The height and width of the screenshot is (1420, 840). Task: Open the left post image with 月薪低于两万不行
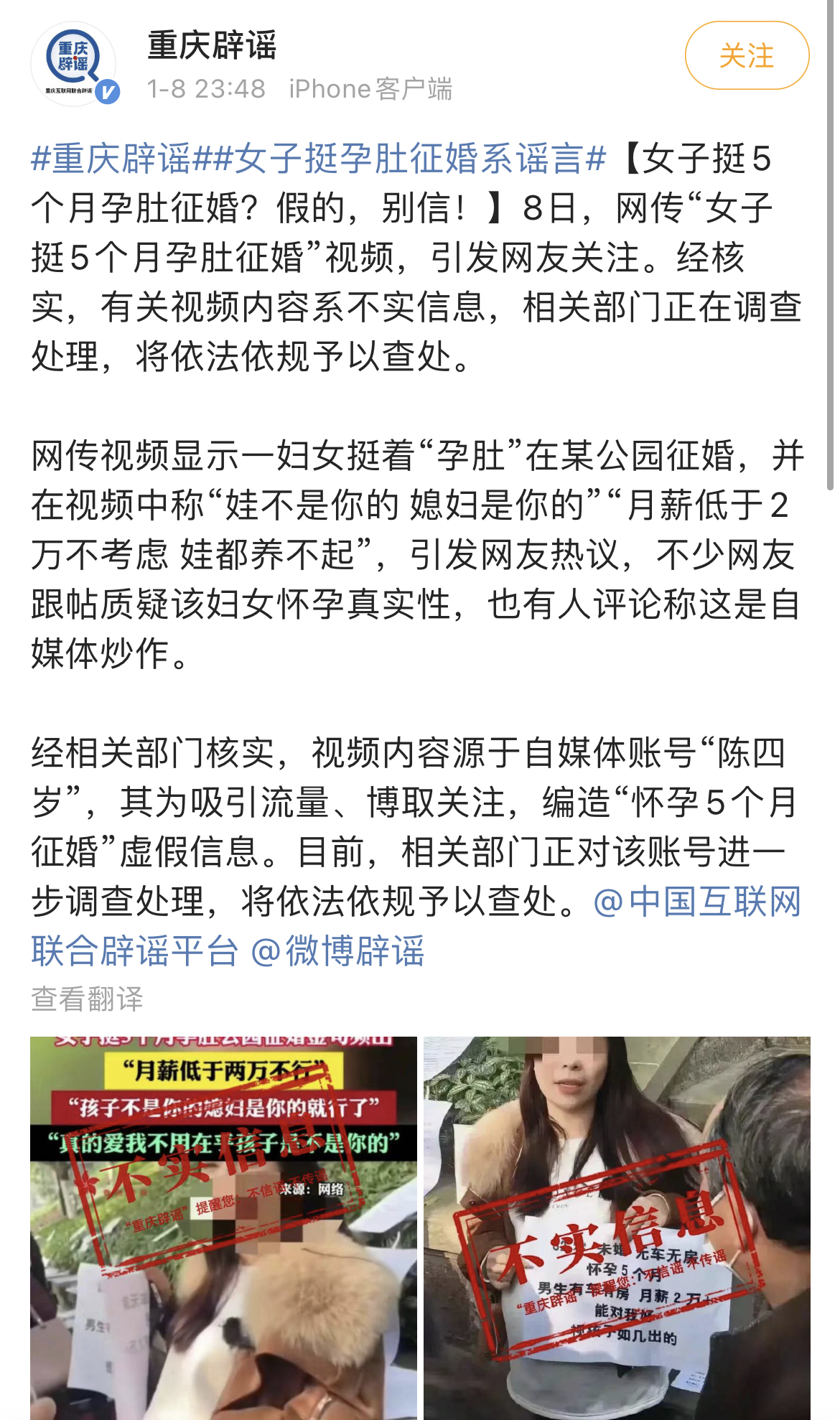(x=223, y=1228)
